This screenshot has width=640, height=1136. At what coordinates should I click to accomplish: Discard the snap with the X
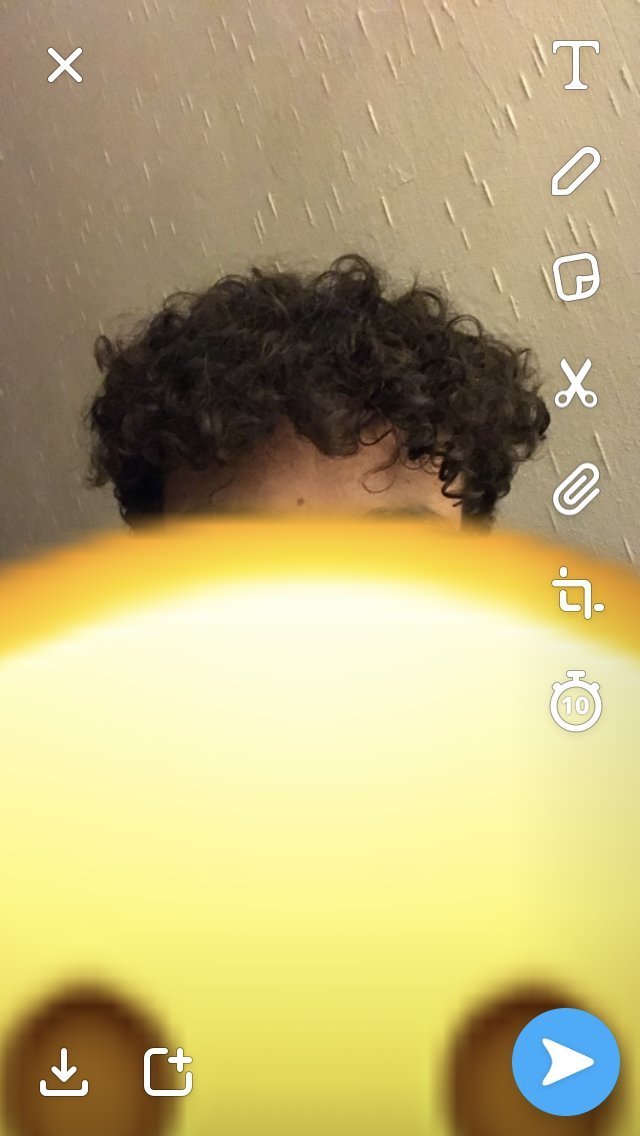pos(65,66)
